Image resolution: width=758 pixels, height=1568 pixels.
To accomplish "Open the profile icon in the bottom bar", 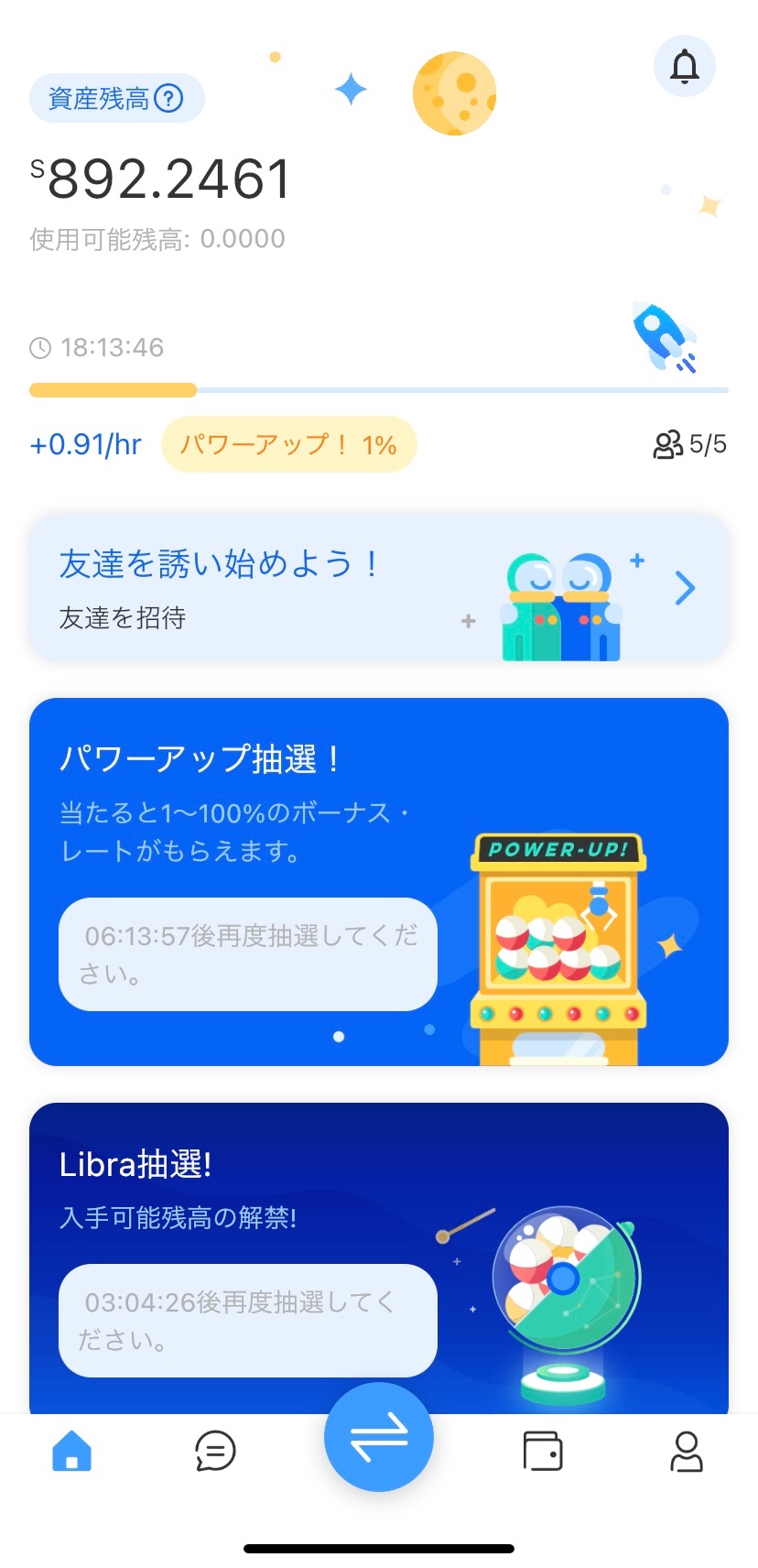I will tap(688, 1453).
